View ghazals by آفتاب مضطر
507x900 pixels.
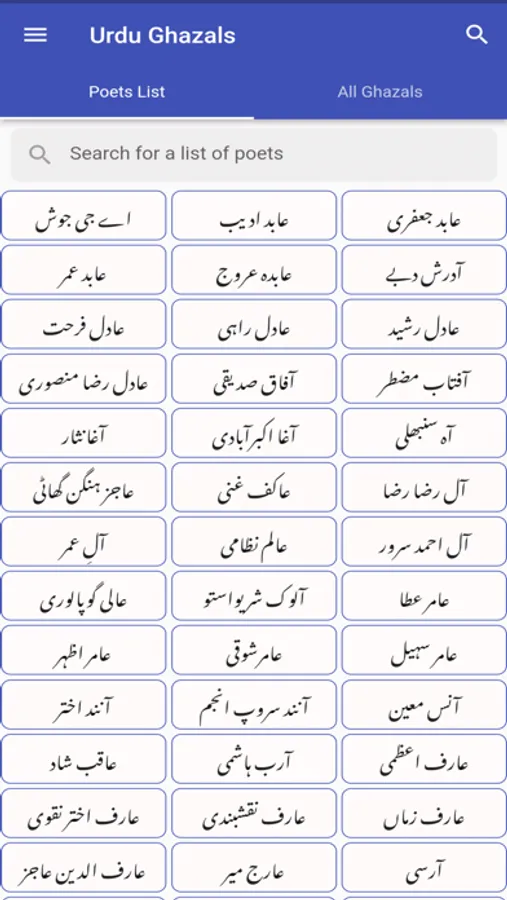[424, 379]
